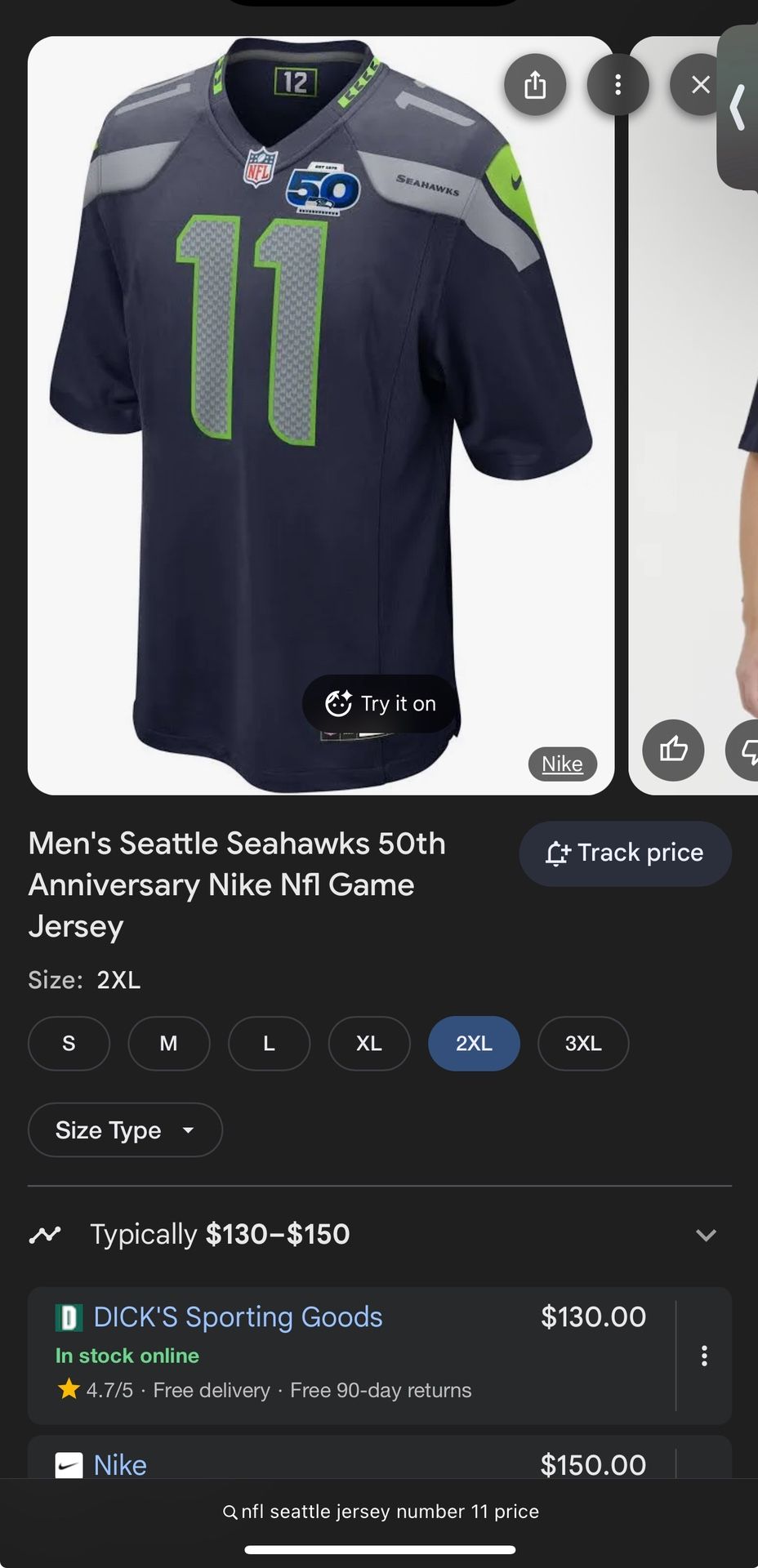Track price for this jersey

(625, 853)
